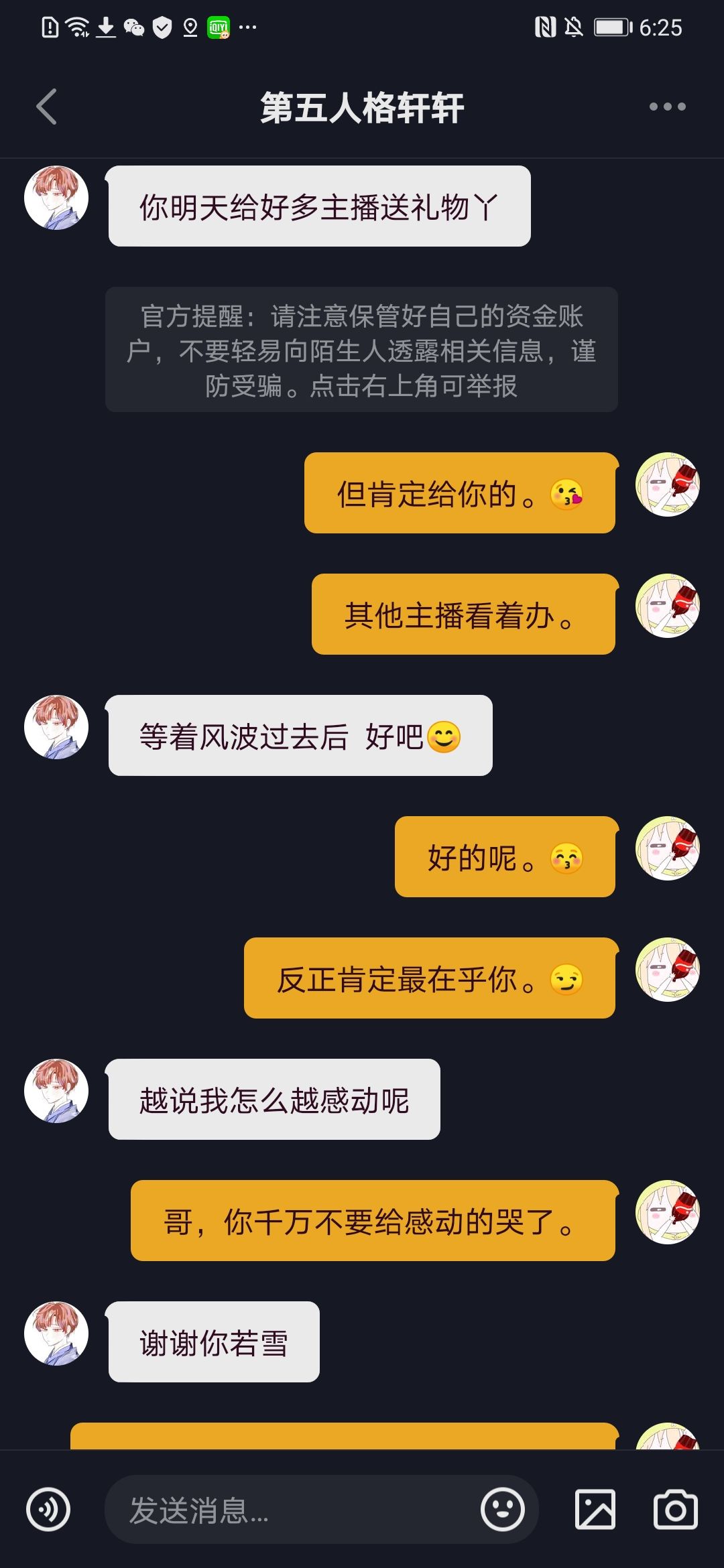Select the message 但肯定给你的
This screenshot has height=1568, width=724.
(459, 494)
